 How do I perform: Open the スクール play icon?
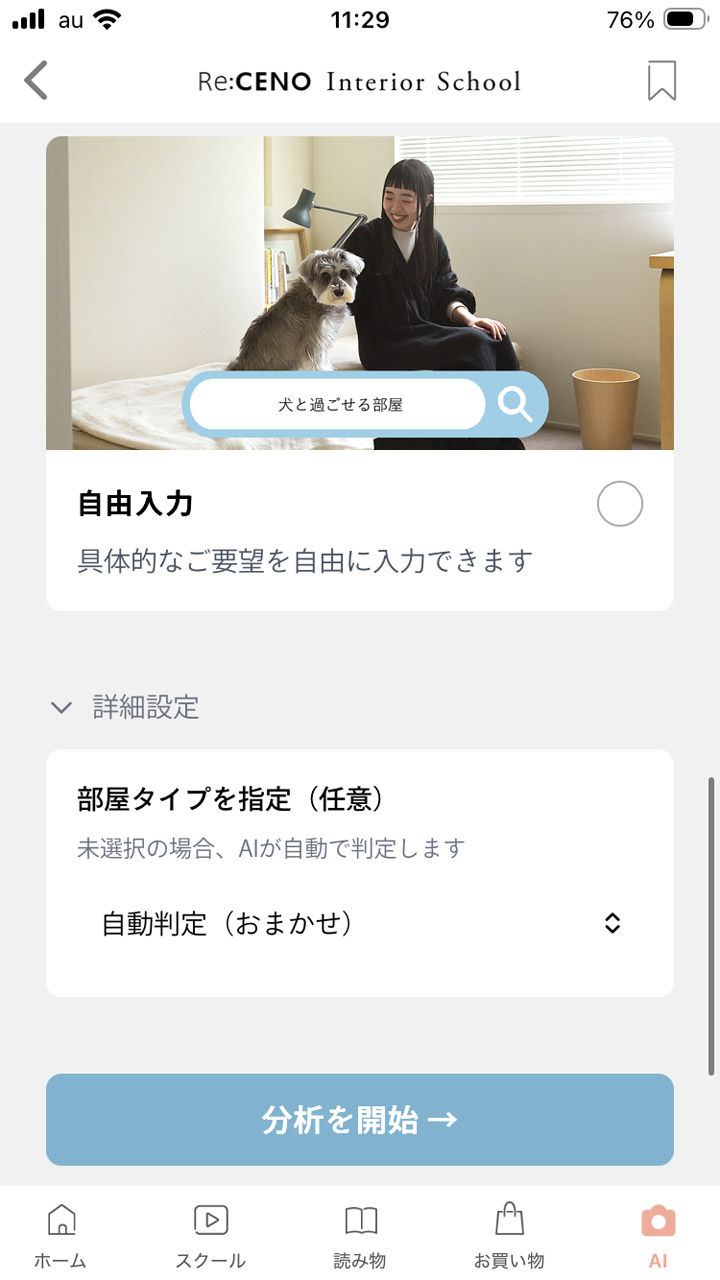(x=210, y=1221)
